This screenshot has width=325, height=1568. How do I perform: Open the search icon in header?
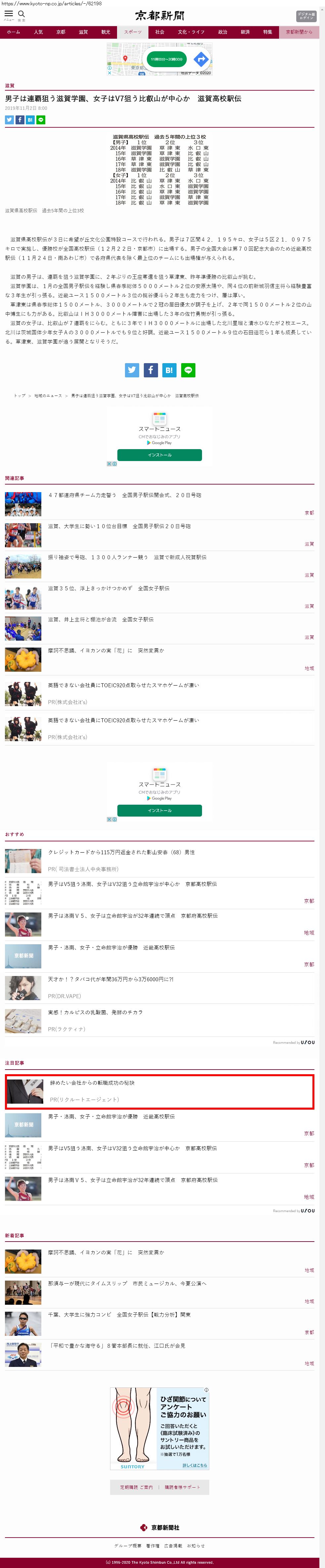(21, 15)
